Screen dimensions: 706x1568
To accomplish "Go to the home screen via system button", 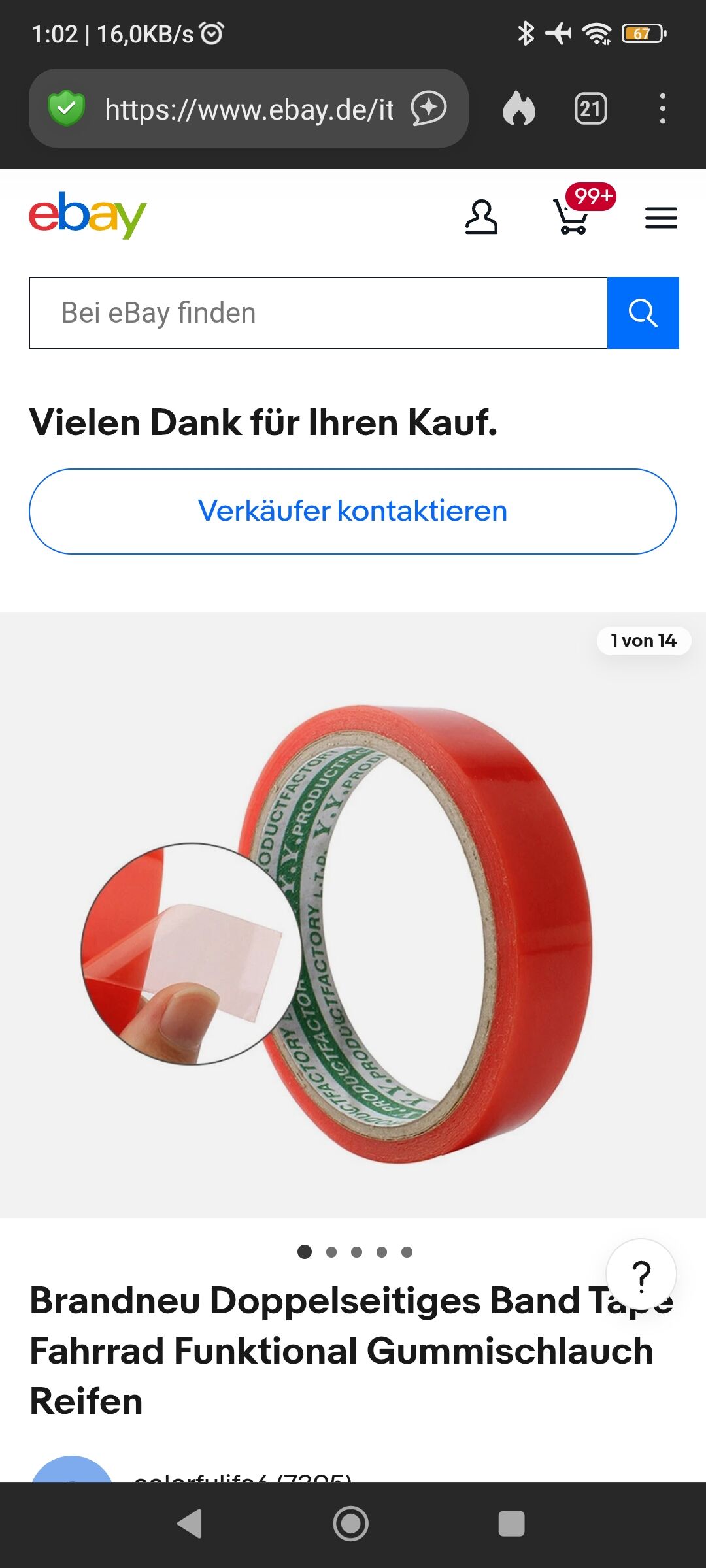I will coord(351,1524).
